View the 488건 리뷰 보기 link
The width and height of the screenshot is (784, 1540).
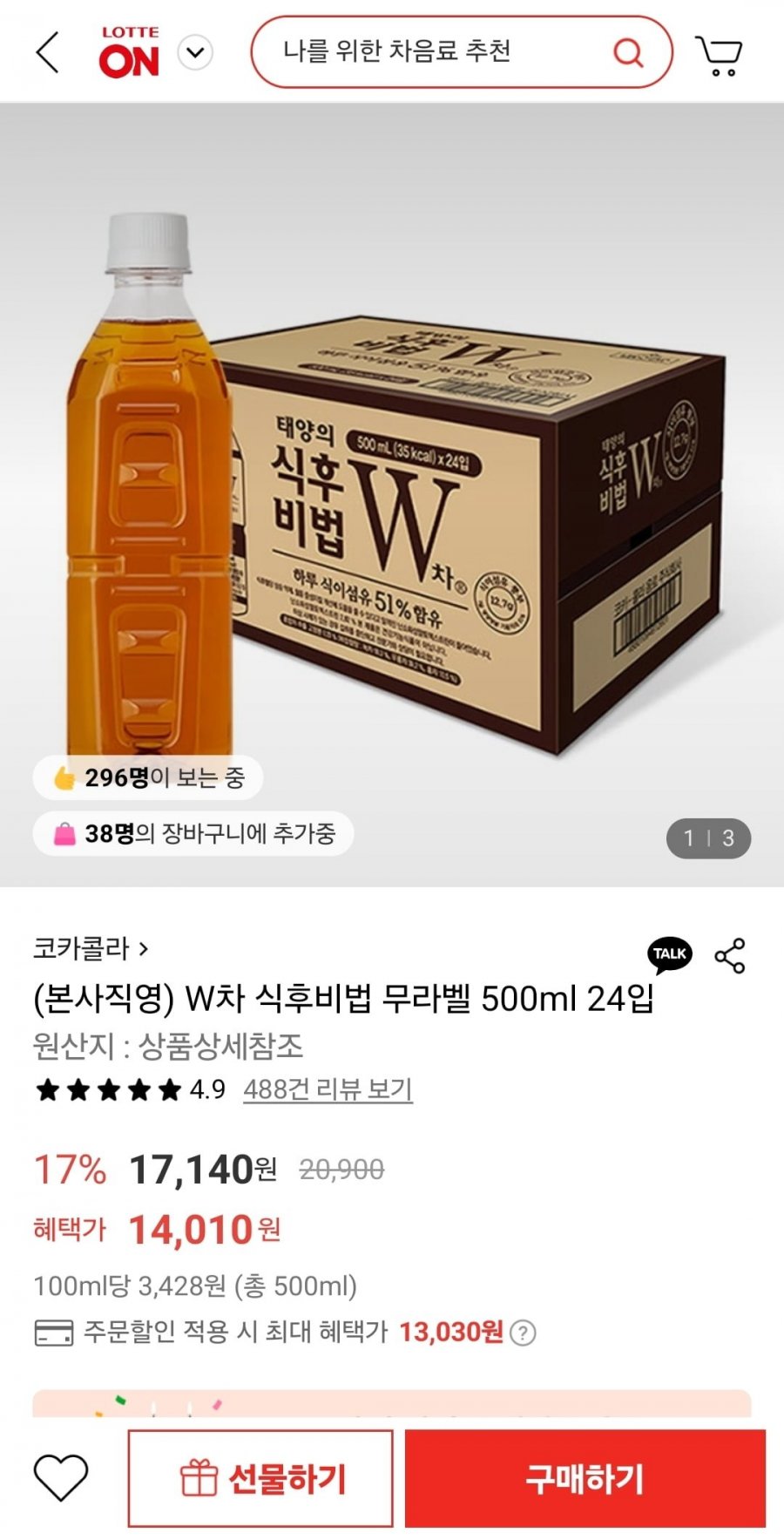tap(328, 1089)
